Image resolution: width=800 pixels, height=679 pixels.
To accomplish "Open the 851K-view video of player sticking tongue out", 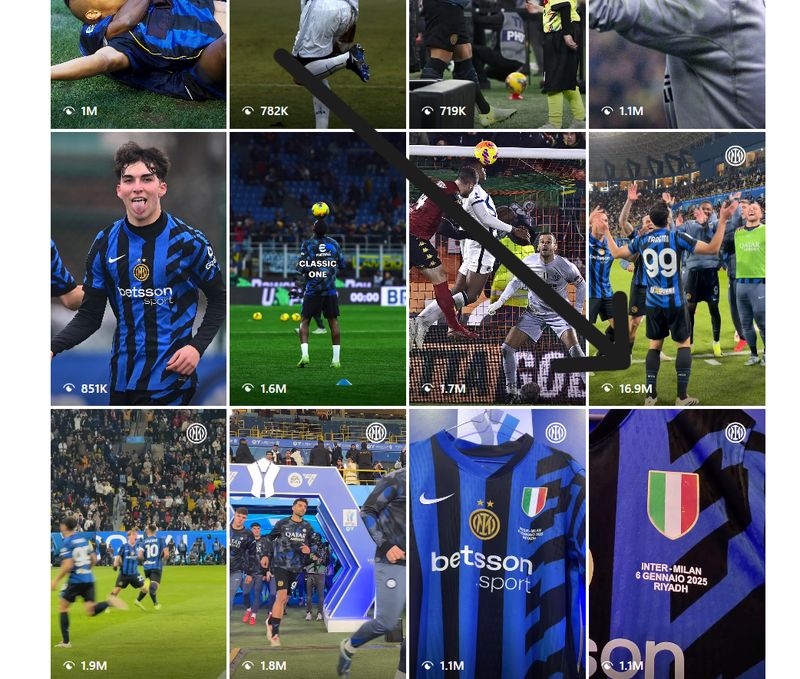I will click(138, 268).
